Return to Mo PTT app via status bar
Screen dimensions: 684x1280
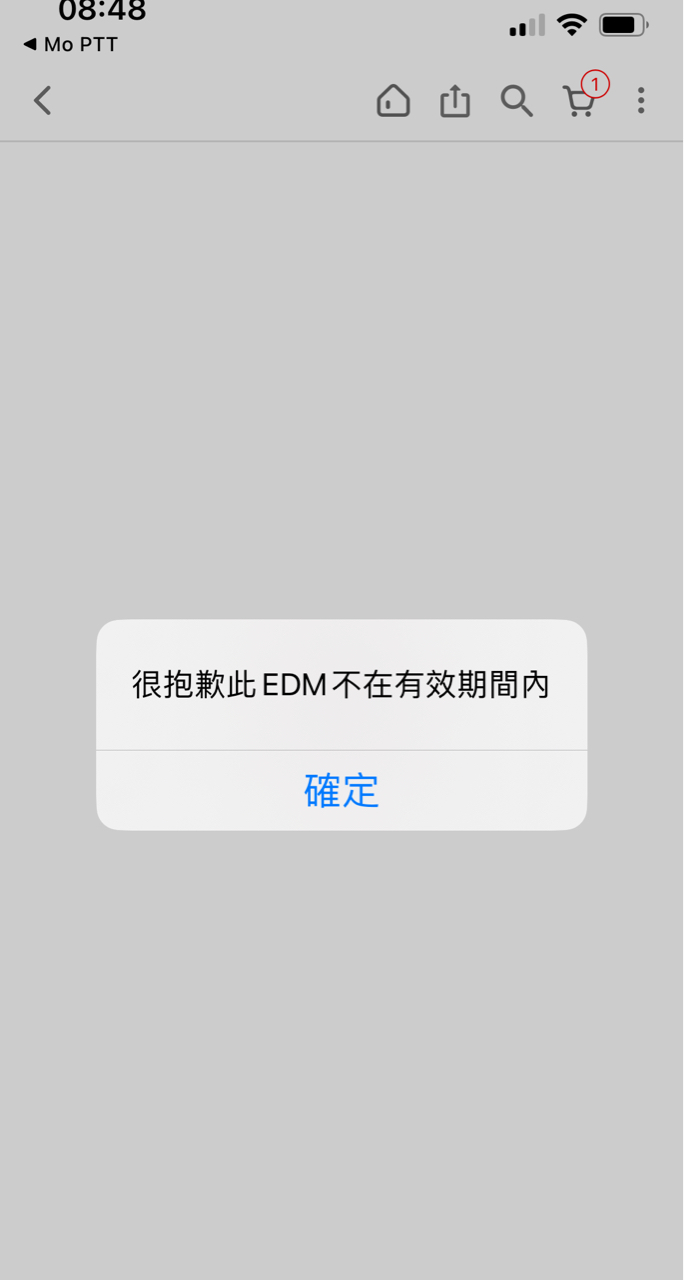[70, 45]
